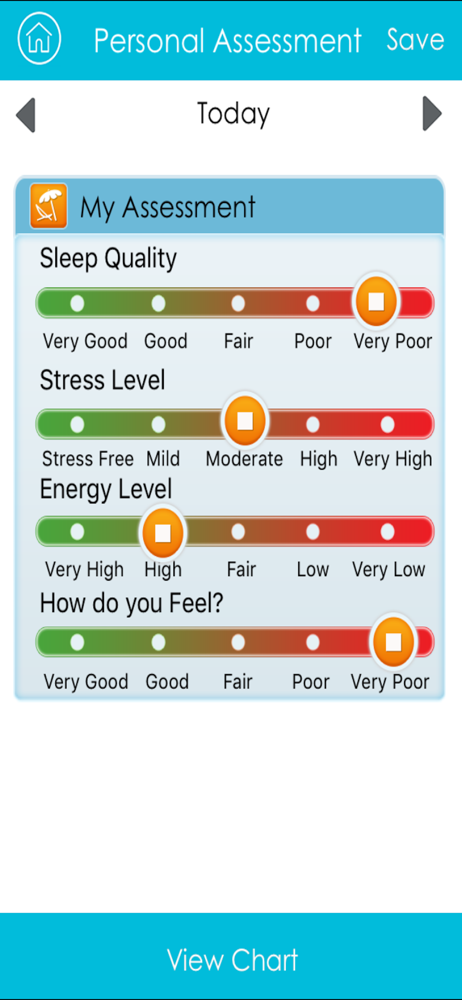The width and height of the screenshot is (462, 1000).
Task: Set Stress Level to High
Action: pos(313,424)
